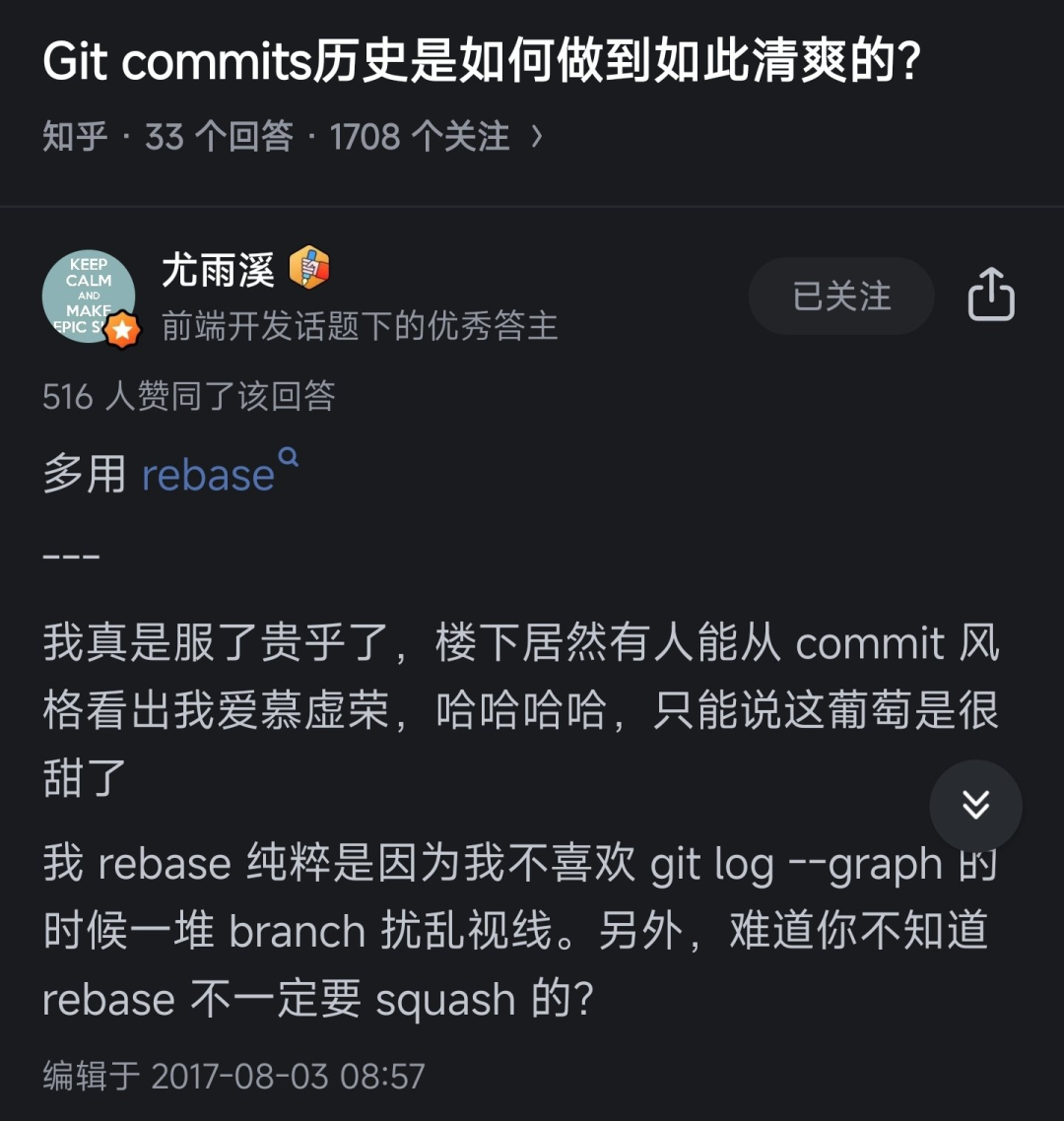This screenshot has height=1121, width=1064.
Task: Open 尤雨溪's profile via avatar
Action: click(90, 297)
